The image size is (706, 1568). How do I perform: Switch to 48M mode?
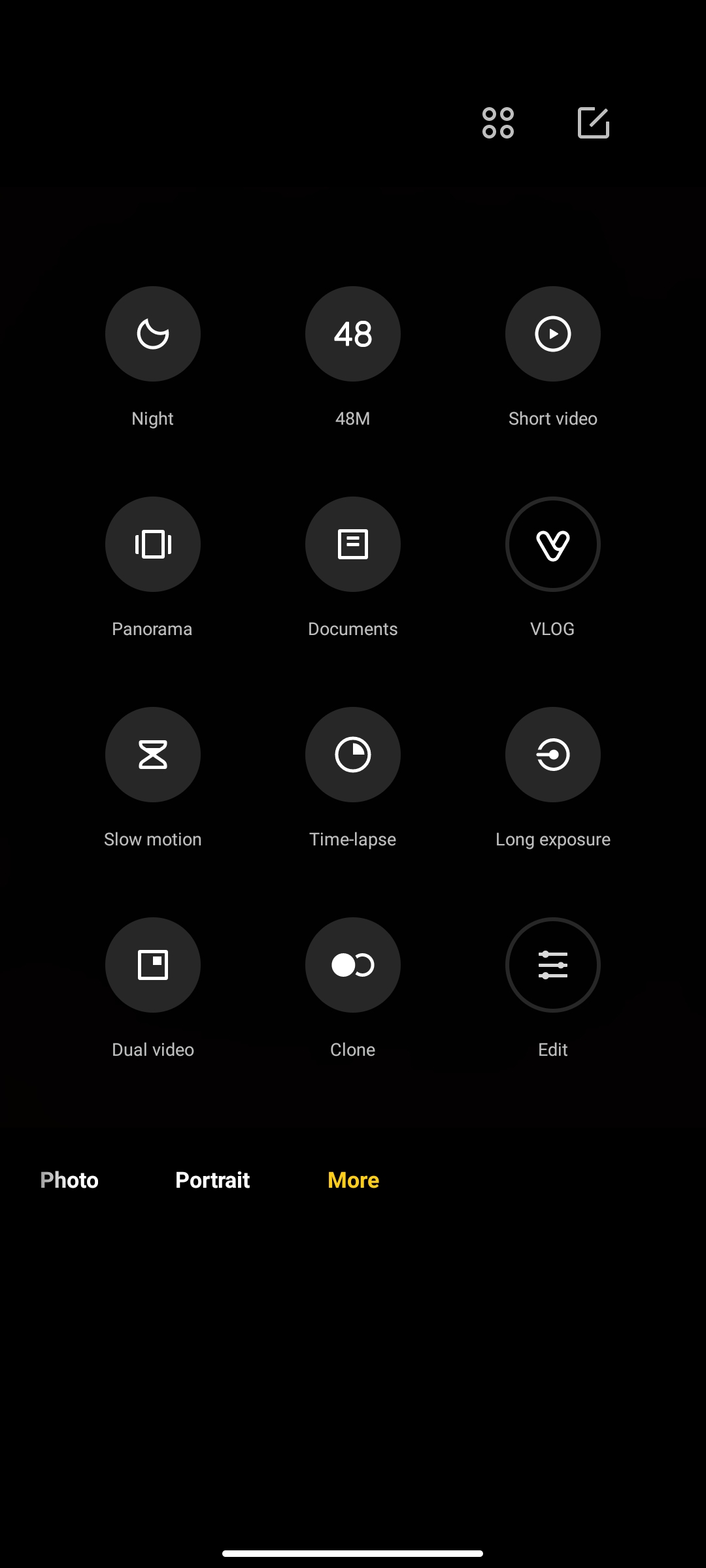(x=353, y=334)
